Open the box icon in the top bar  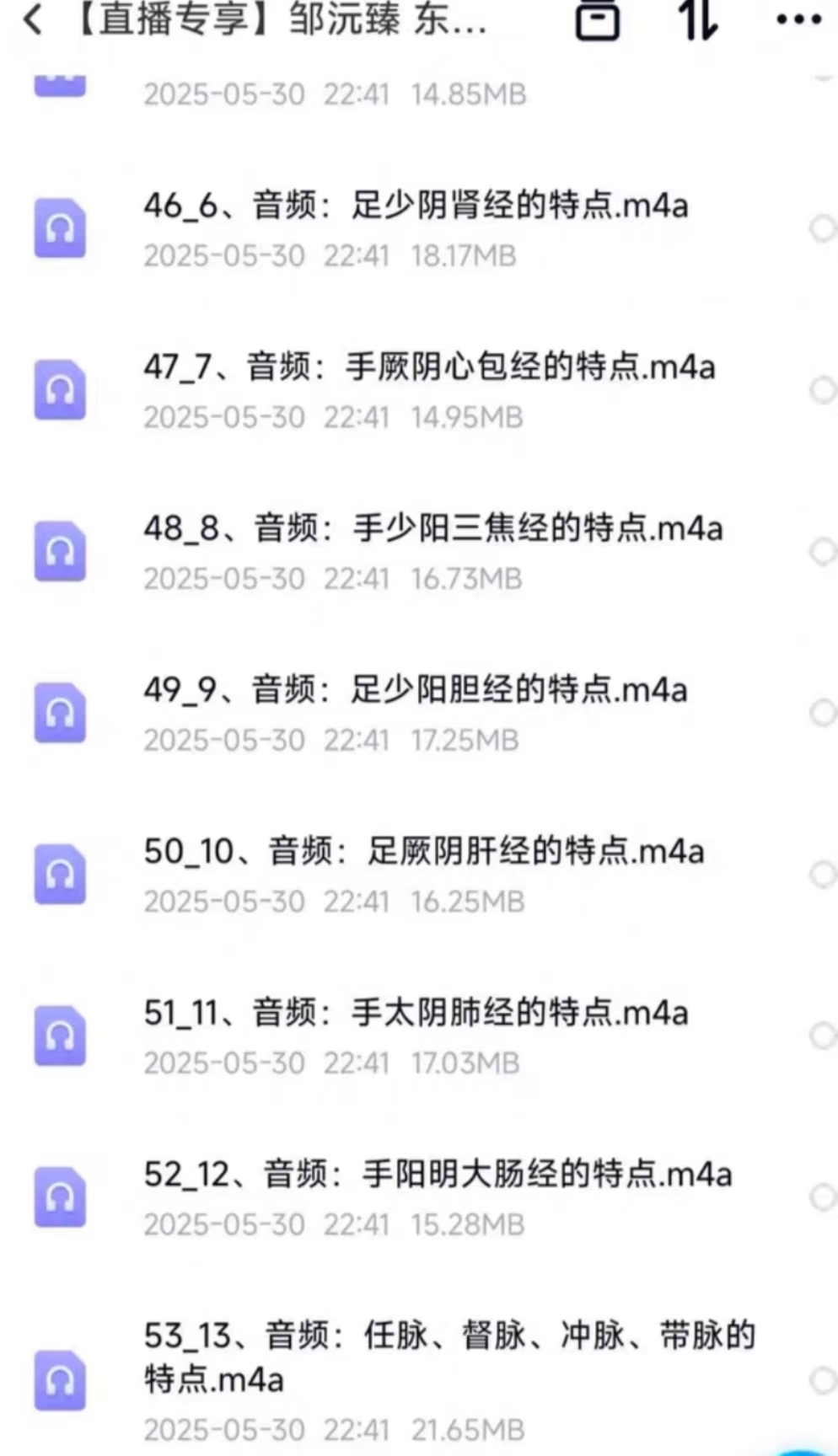(597, 20)
